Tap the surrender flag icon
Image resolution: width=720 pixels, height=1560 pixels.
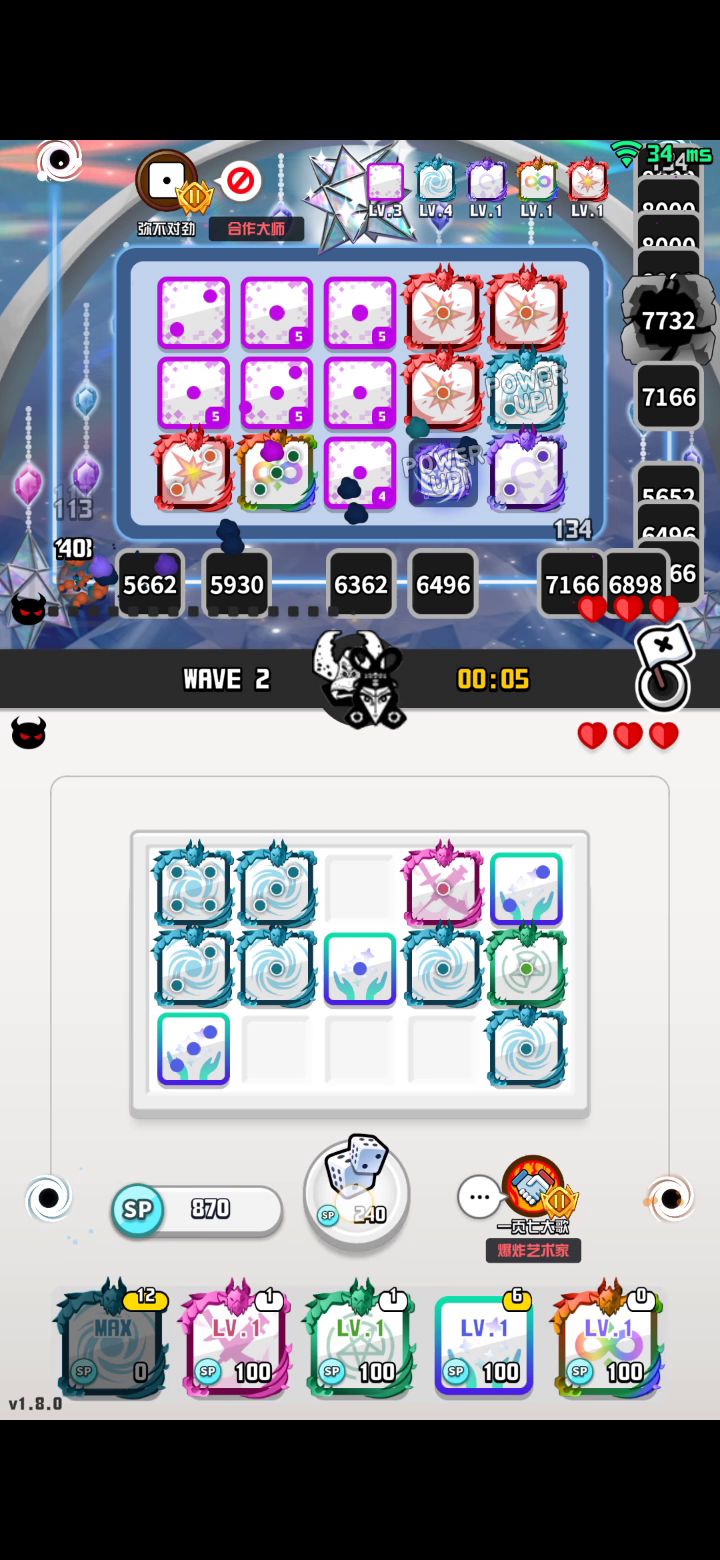[x=664, y=666]
